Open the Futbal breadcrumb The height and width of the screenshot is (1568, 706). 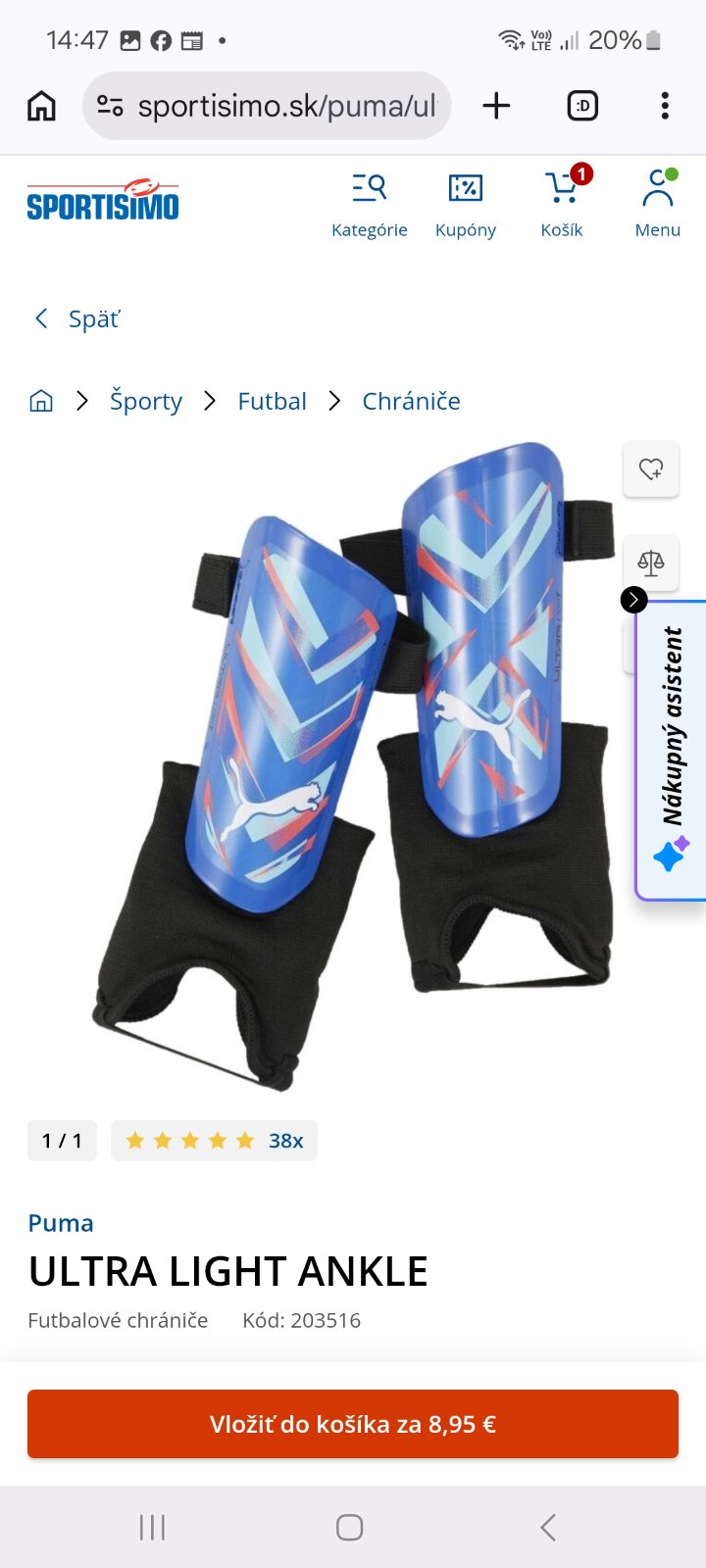pyautogui.click(x=272, y=401)
